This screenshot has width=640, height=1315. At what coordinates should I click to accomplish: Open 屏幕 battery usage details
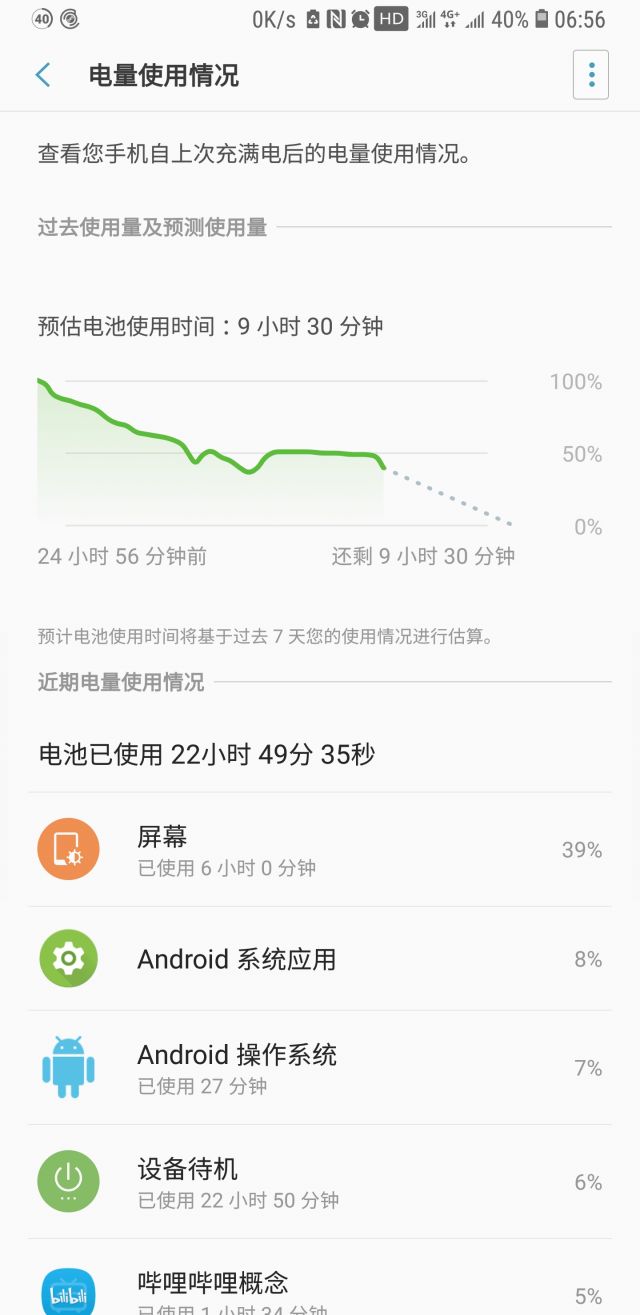320,850
